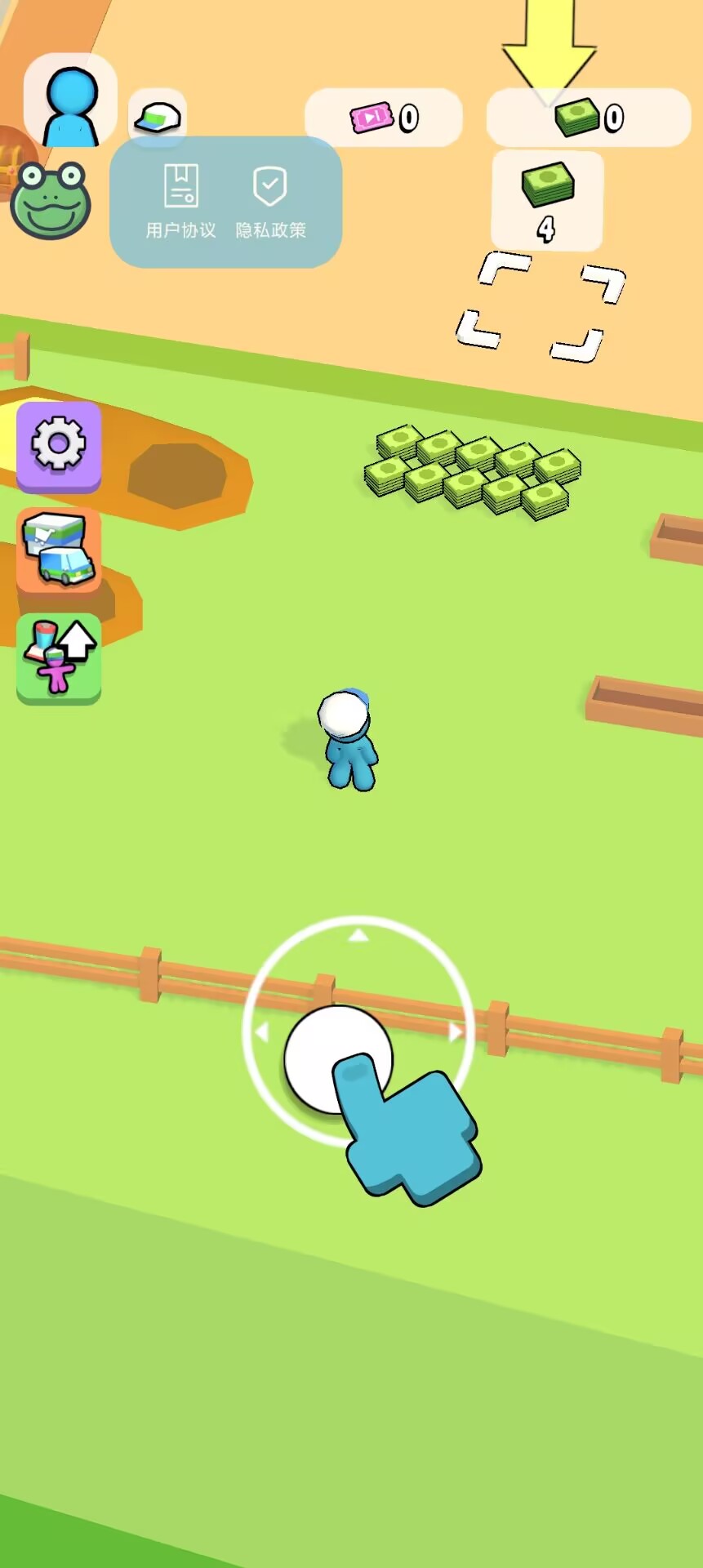Tap the pink video ticket counter
The width and height of the screenshot is (703, 1568).
tap(384, 118)
